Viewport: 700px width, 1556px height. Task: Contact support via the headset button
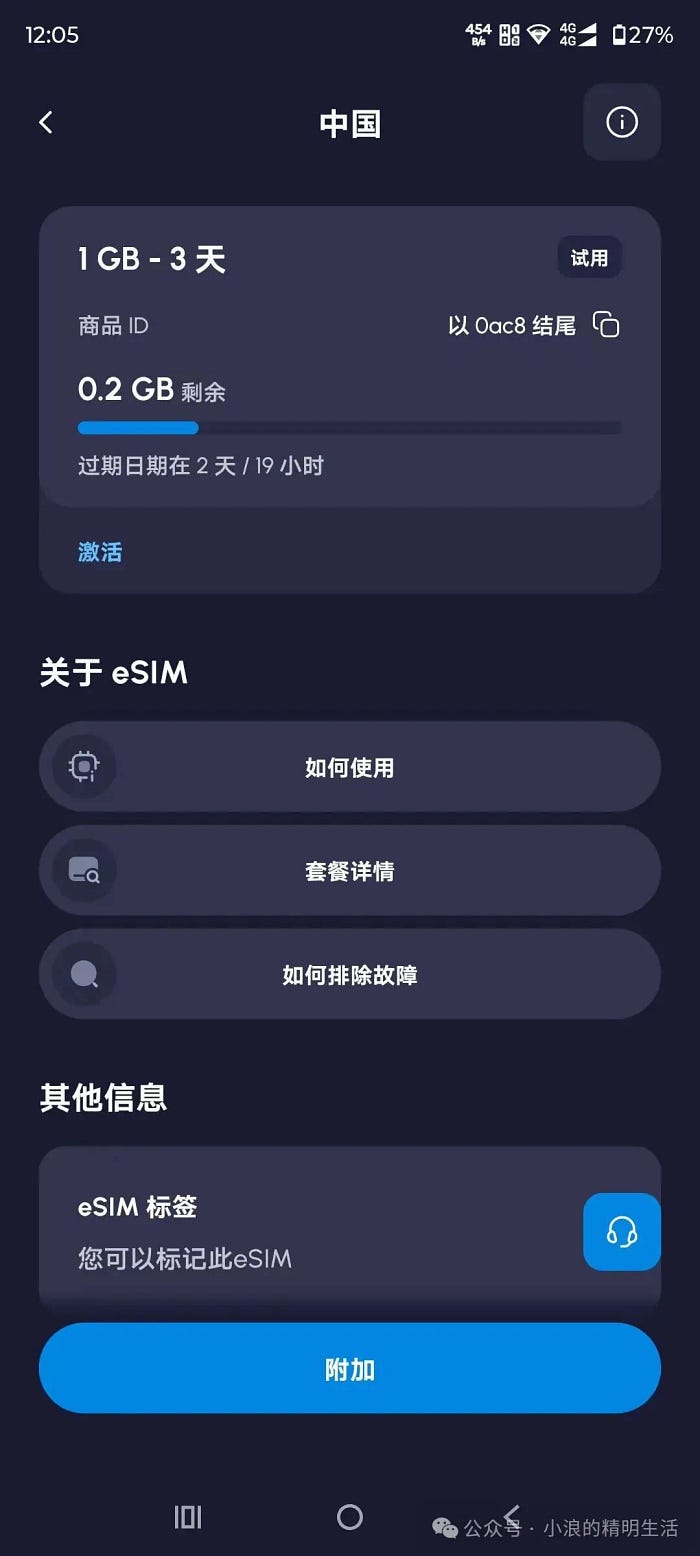(621, 1232)
